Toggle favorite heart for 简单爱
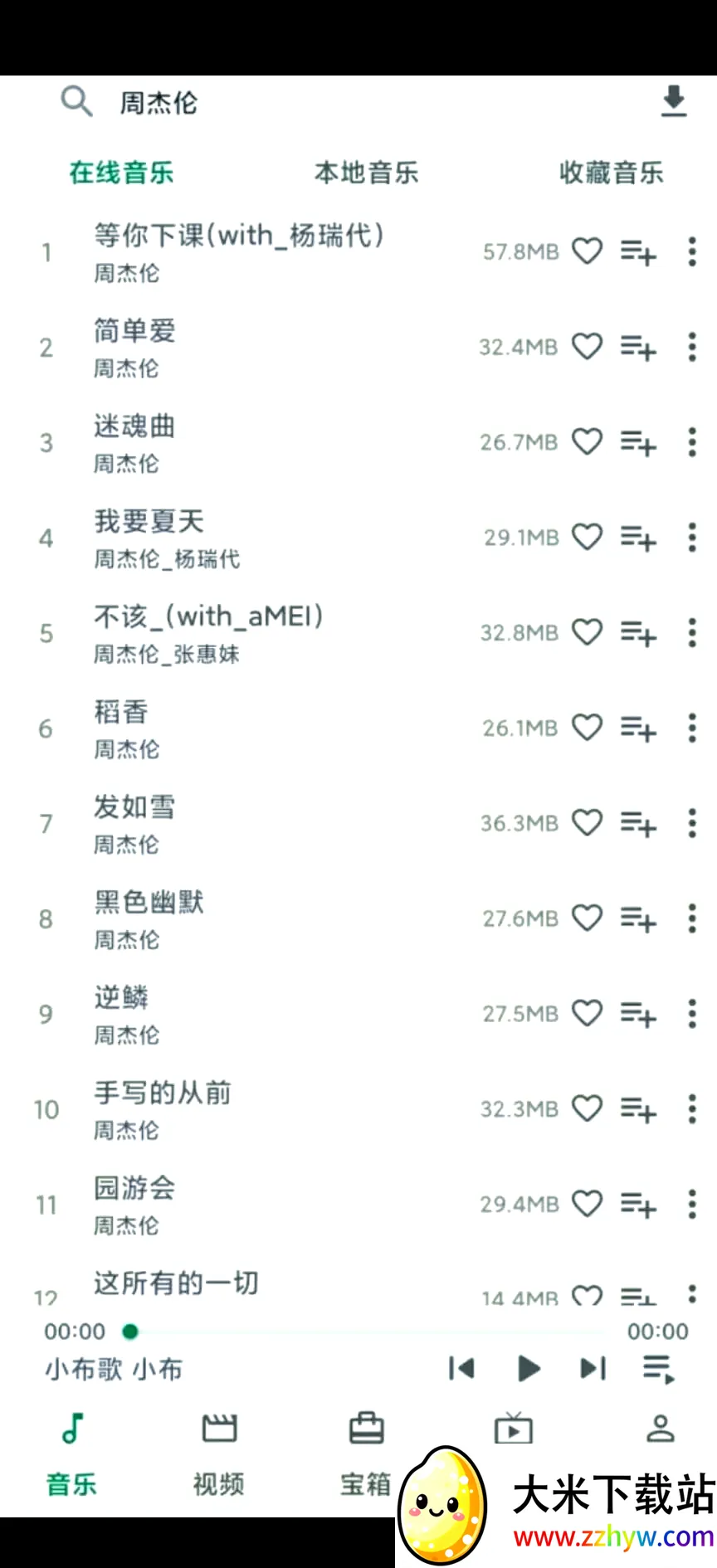 pyautogui.click(x=588, y=347)
